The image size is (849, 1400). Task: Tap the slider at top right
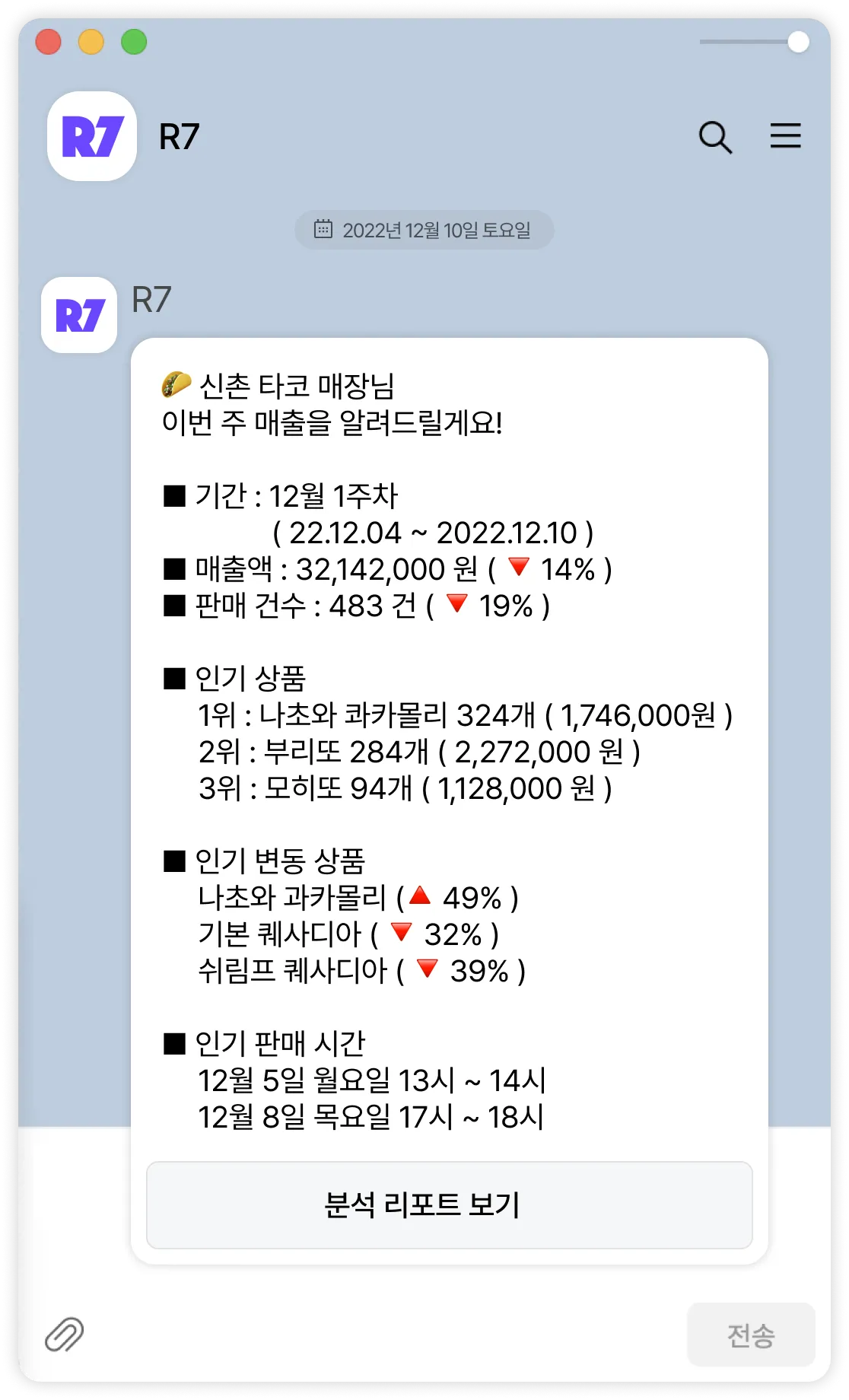click(x=797, y=42)
